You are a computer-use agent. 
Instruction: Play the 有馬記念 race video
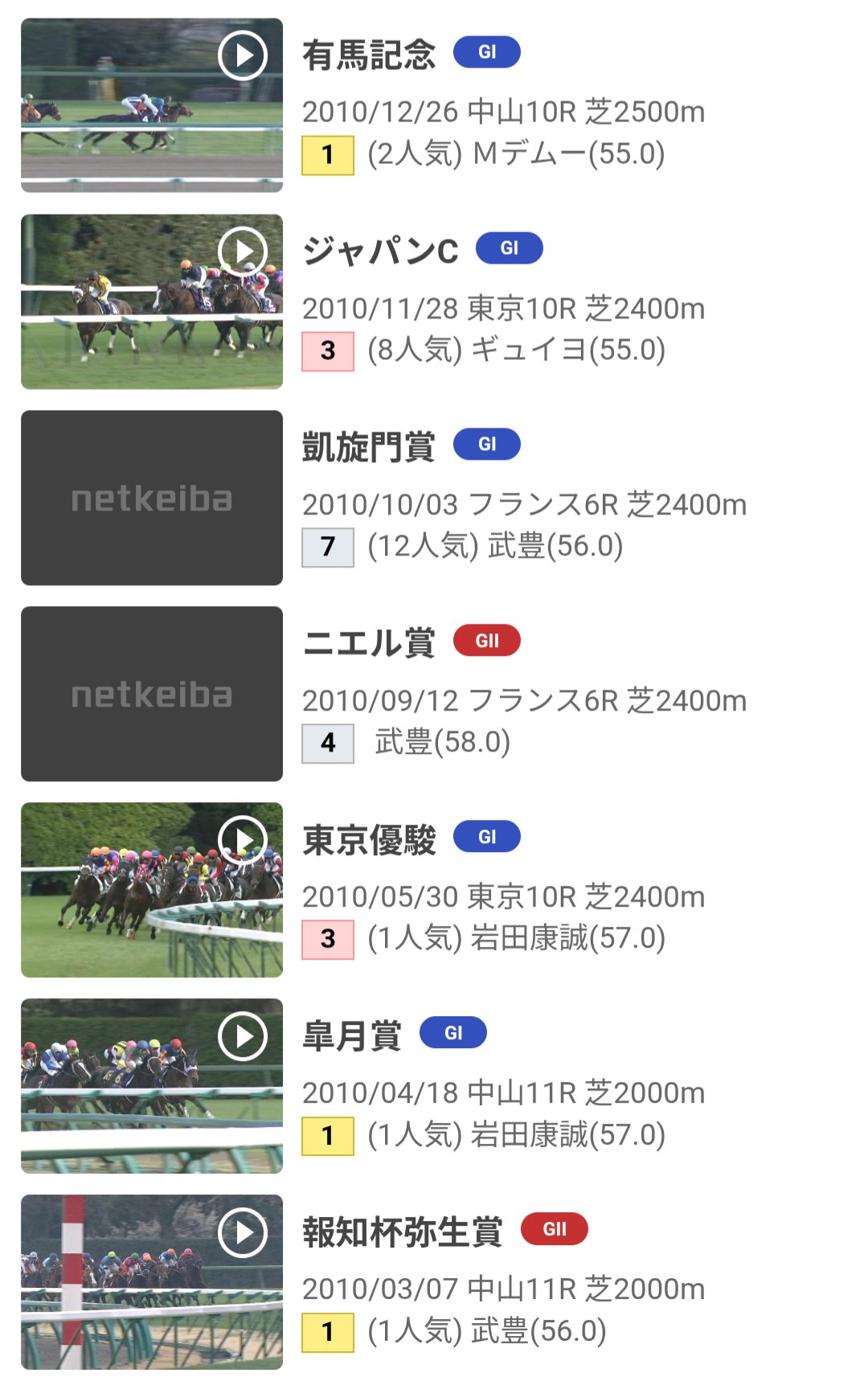(x=152, y=105)
